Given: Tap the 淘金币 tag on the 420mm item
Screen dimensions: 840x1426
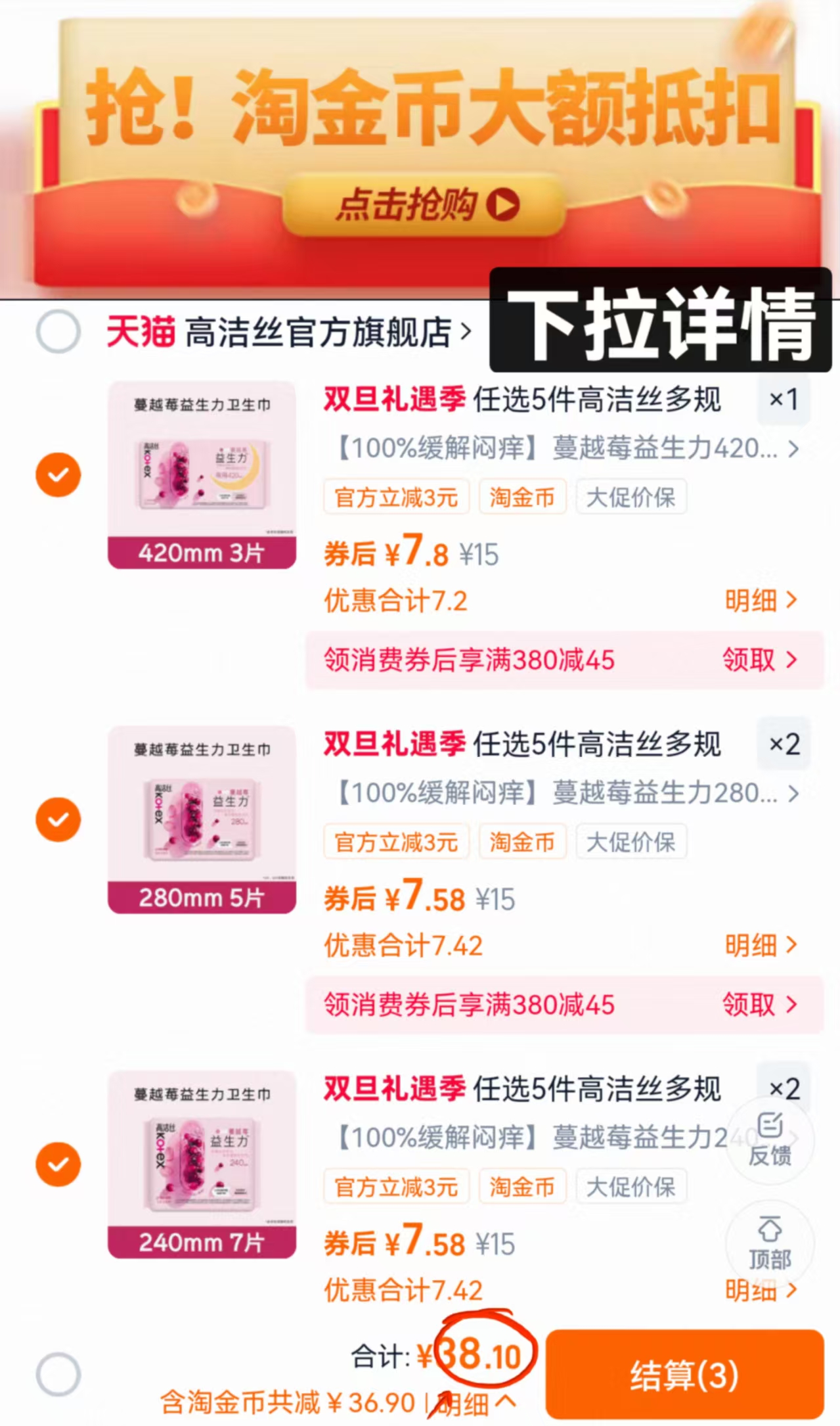Looking at the screenshot, I should pyautogui.click(x=522, y=497).
